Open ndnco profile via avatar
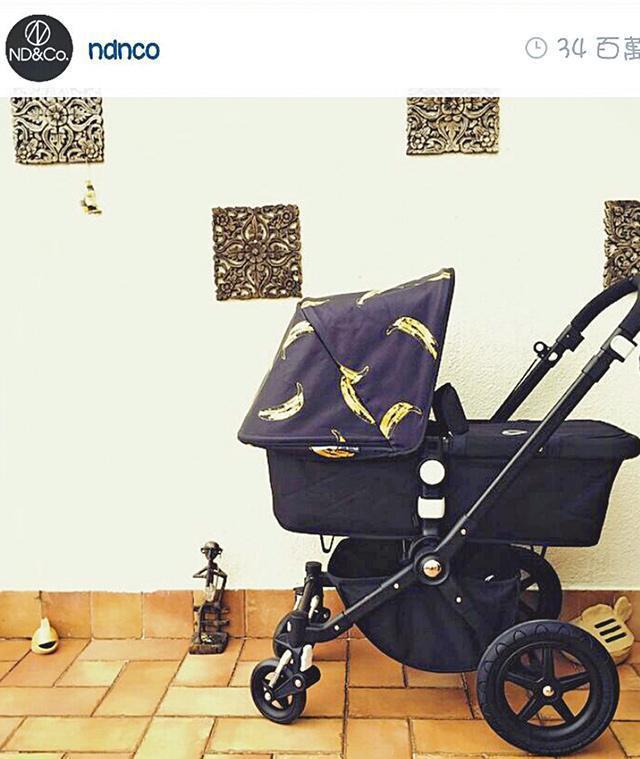Screen dimensions: 640x759 [38, 48]
